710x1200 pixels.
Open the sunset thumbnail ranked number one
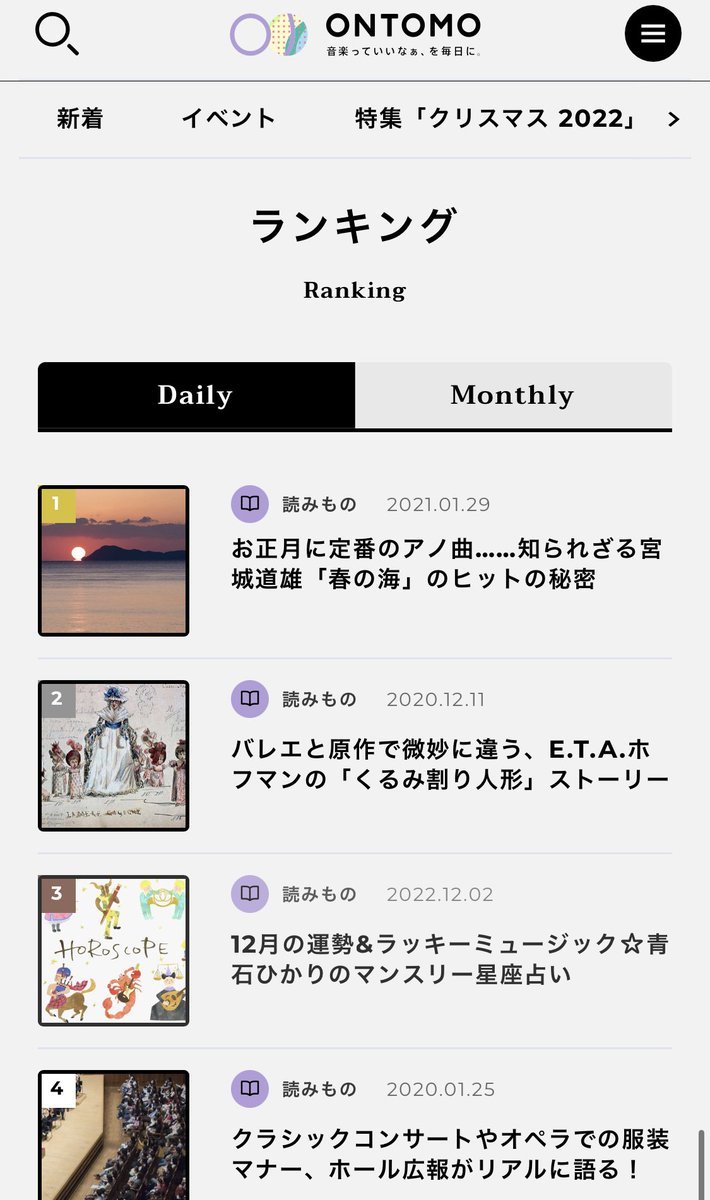click(x=114, y=561)
